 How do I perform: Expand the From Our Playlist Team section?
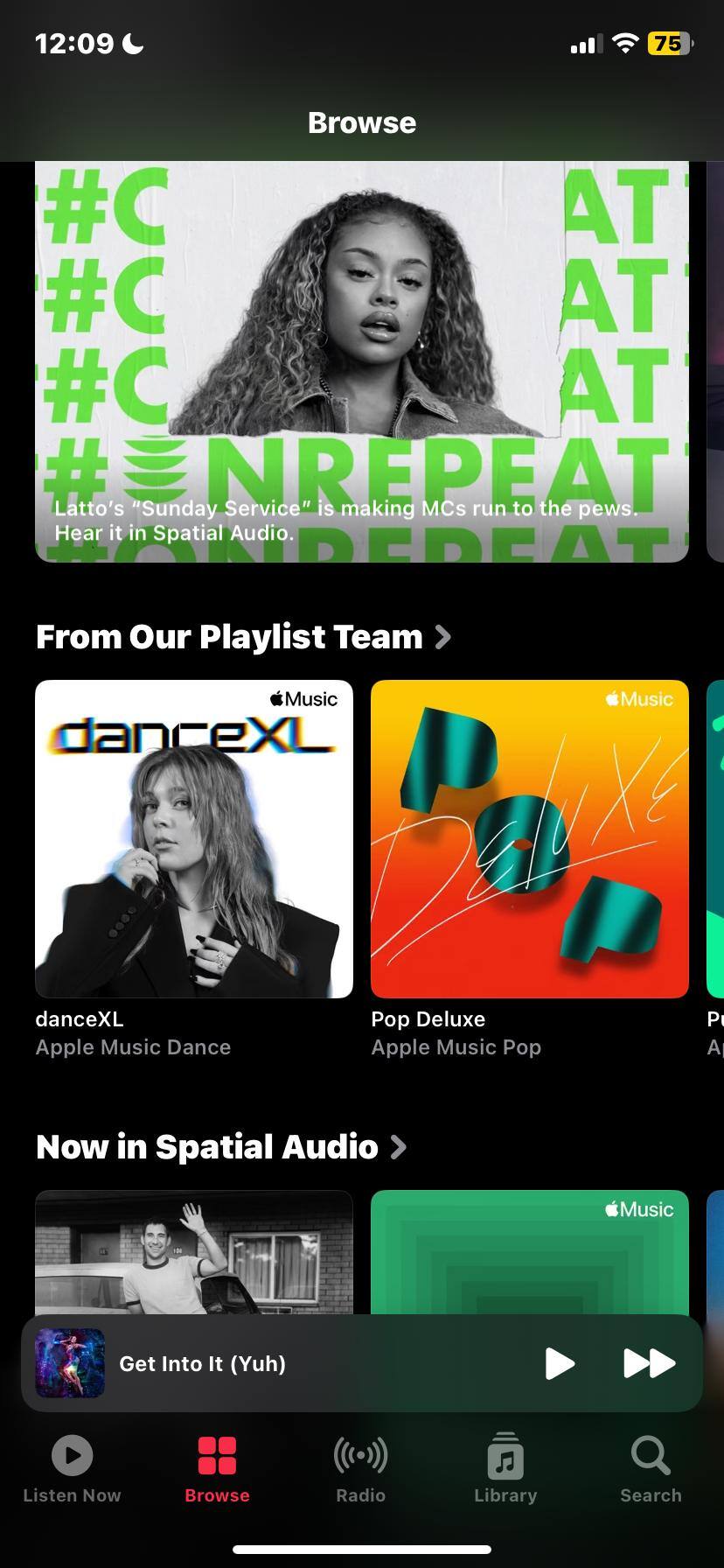243,637
